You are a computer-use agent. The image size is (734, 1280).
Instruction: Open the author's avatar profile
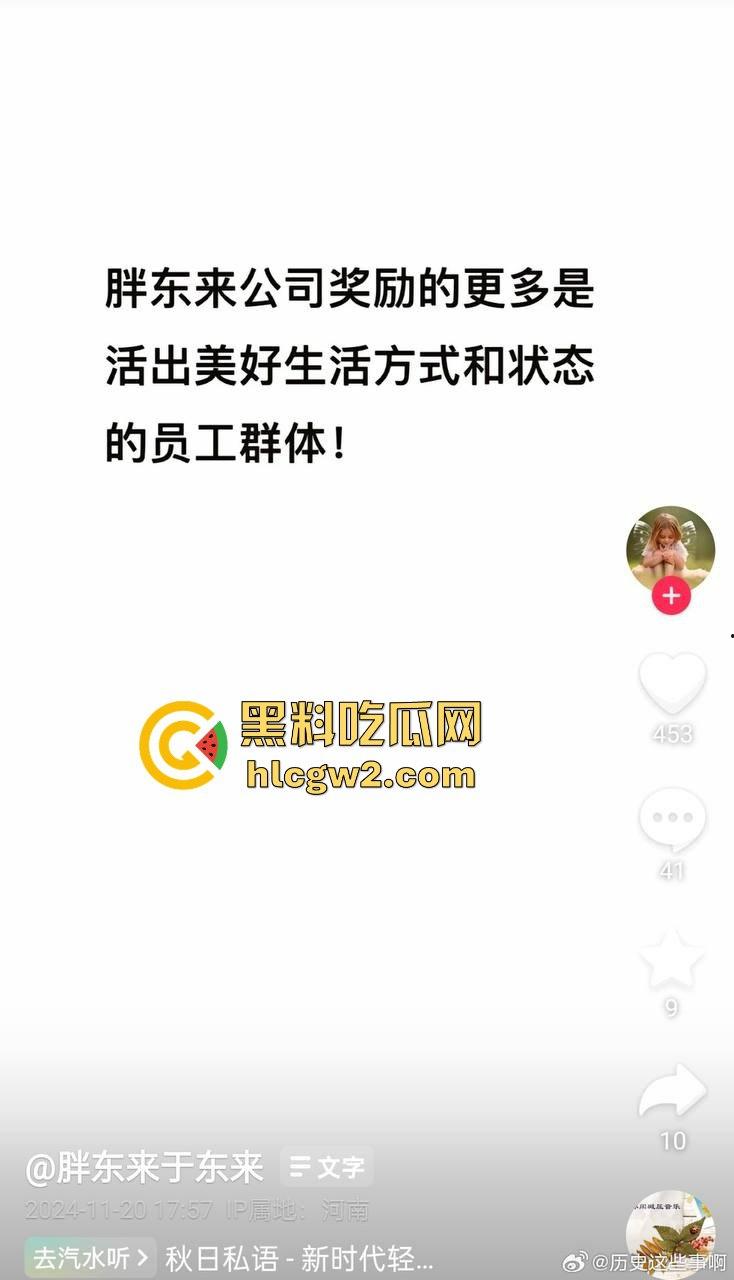[670, 548]
